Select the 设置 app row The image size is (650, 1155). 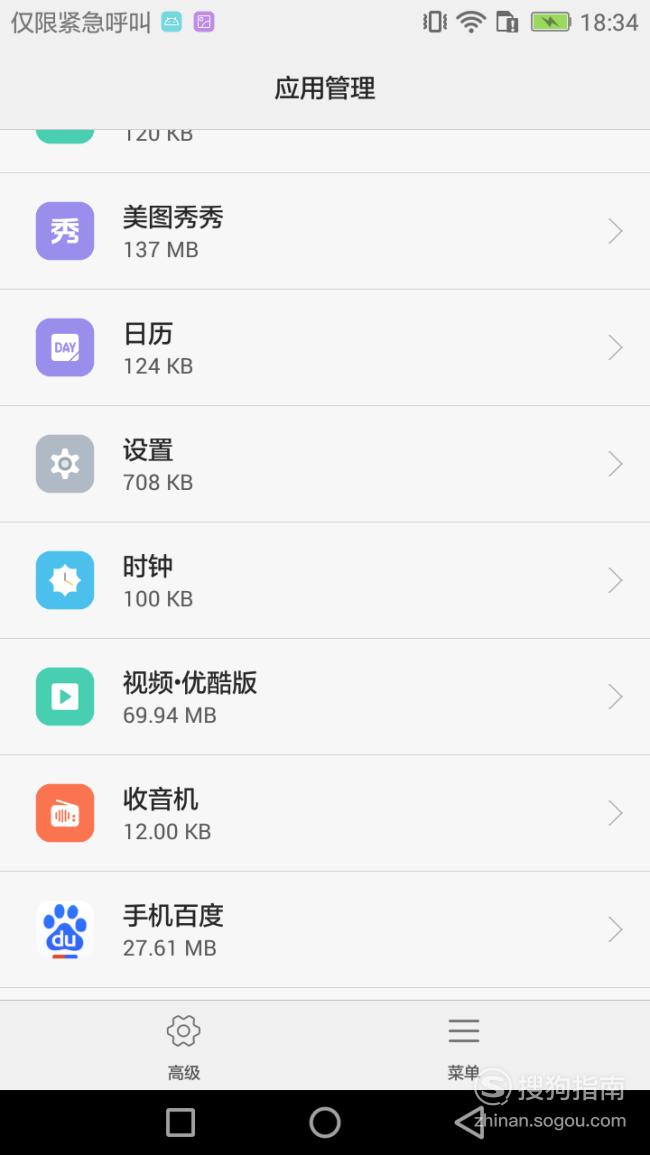(x=325, y=464)
